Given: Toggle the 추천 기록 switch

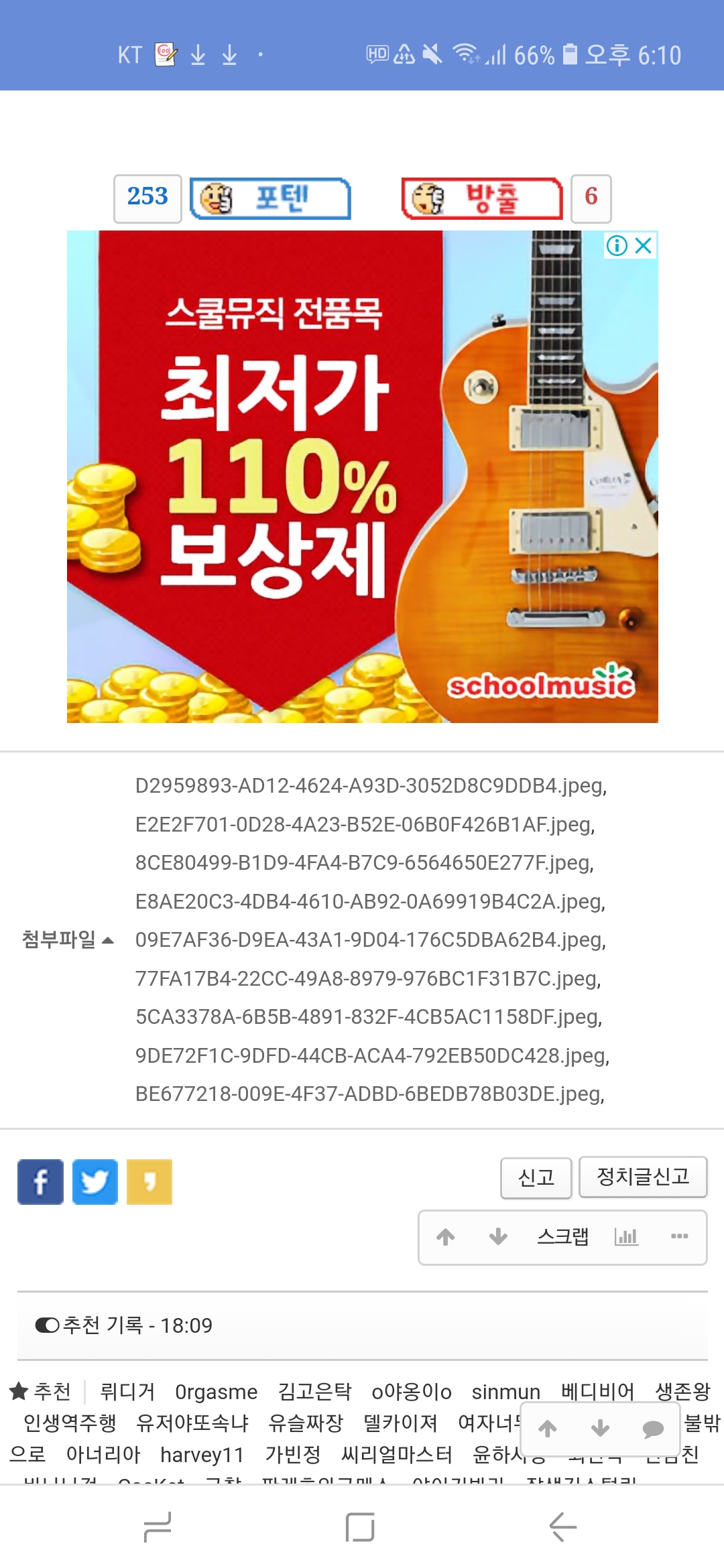Looking at the screenshot, I should 48,1325.
